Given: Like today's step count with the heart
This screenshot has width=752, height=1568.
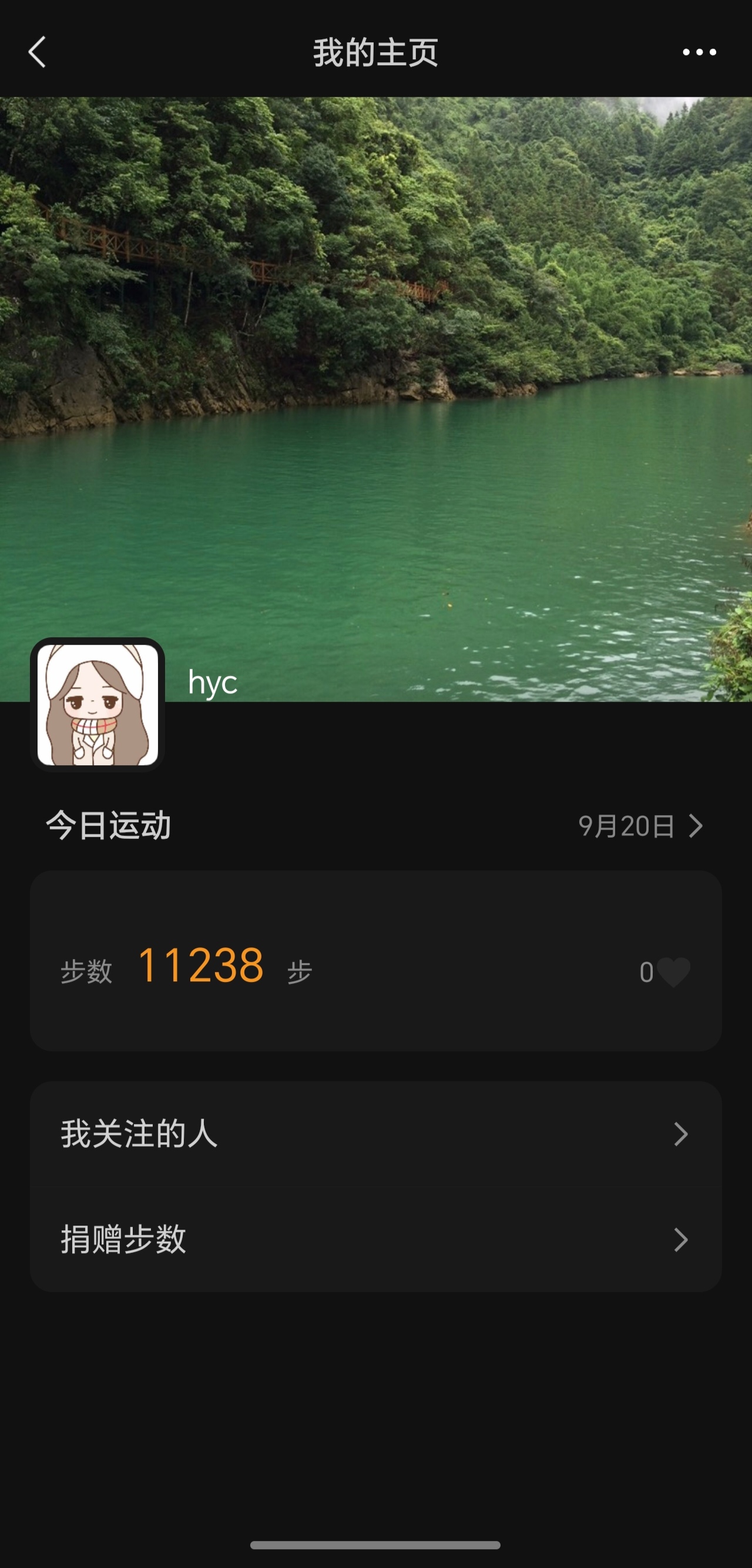Looking at the screenshot, I should (673, 971).
